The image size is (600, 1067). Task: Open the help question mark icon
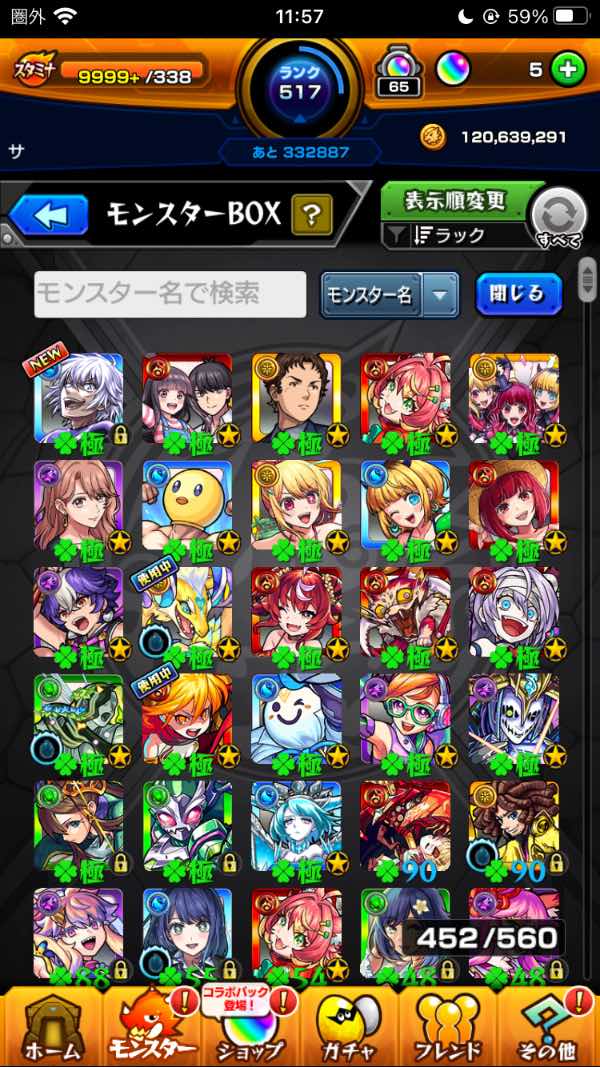(x=311, y=214)
